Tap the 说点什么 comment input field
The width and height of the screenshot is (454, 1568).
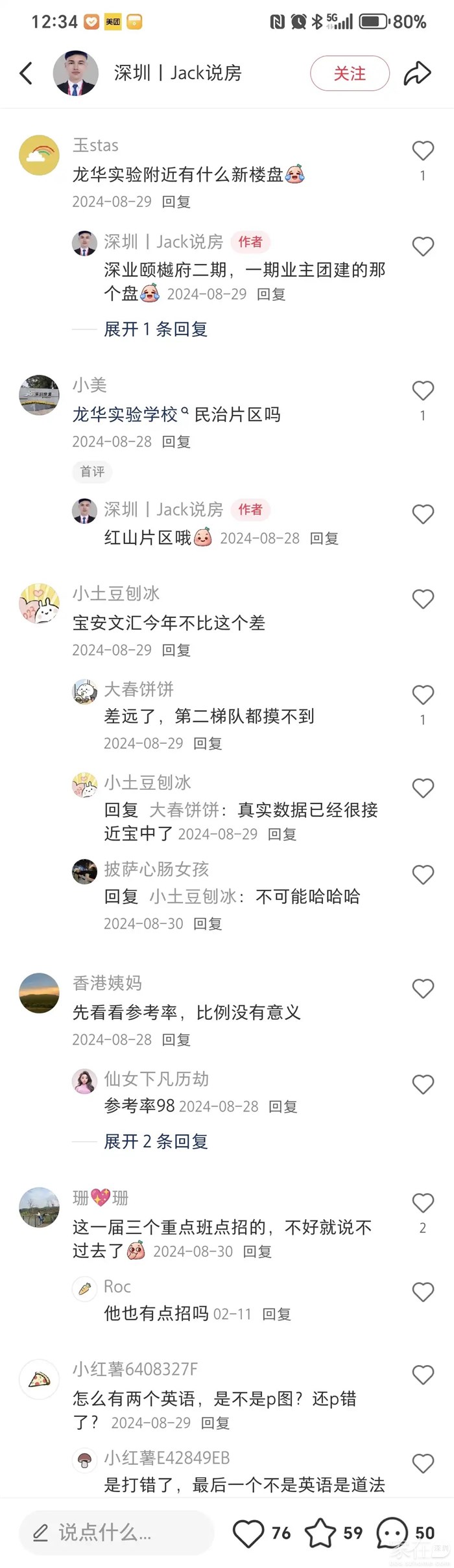click(117, 1533)
